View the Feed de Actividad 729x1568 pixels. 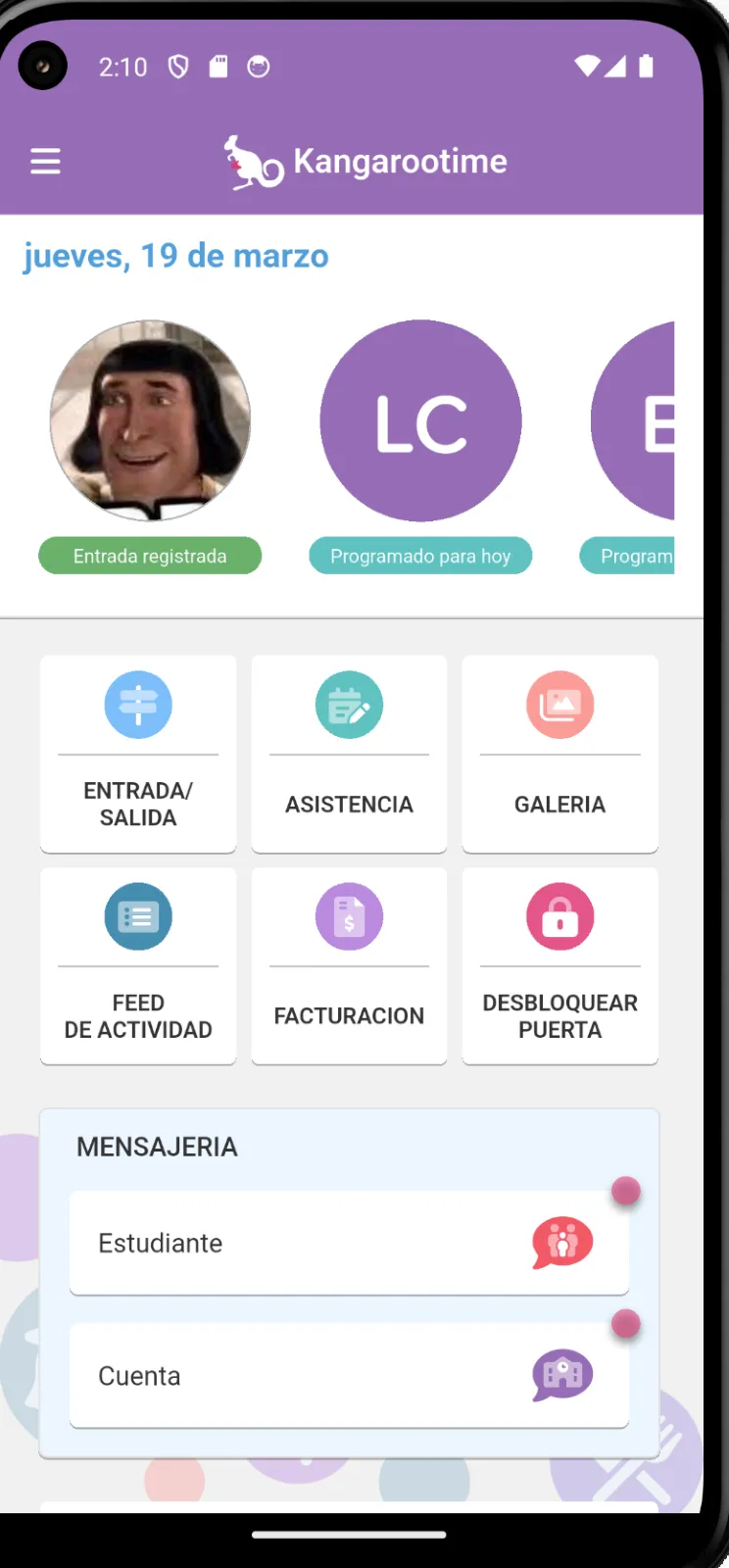pos(138,965)
